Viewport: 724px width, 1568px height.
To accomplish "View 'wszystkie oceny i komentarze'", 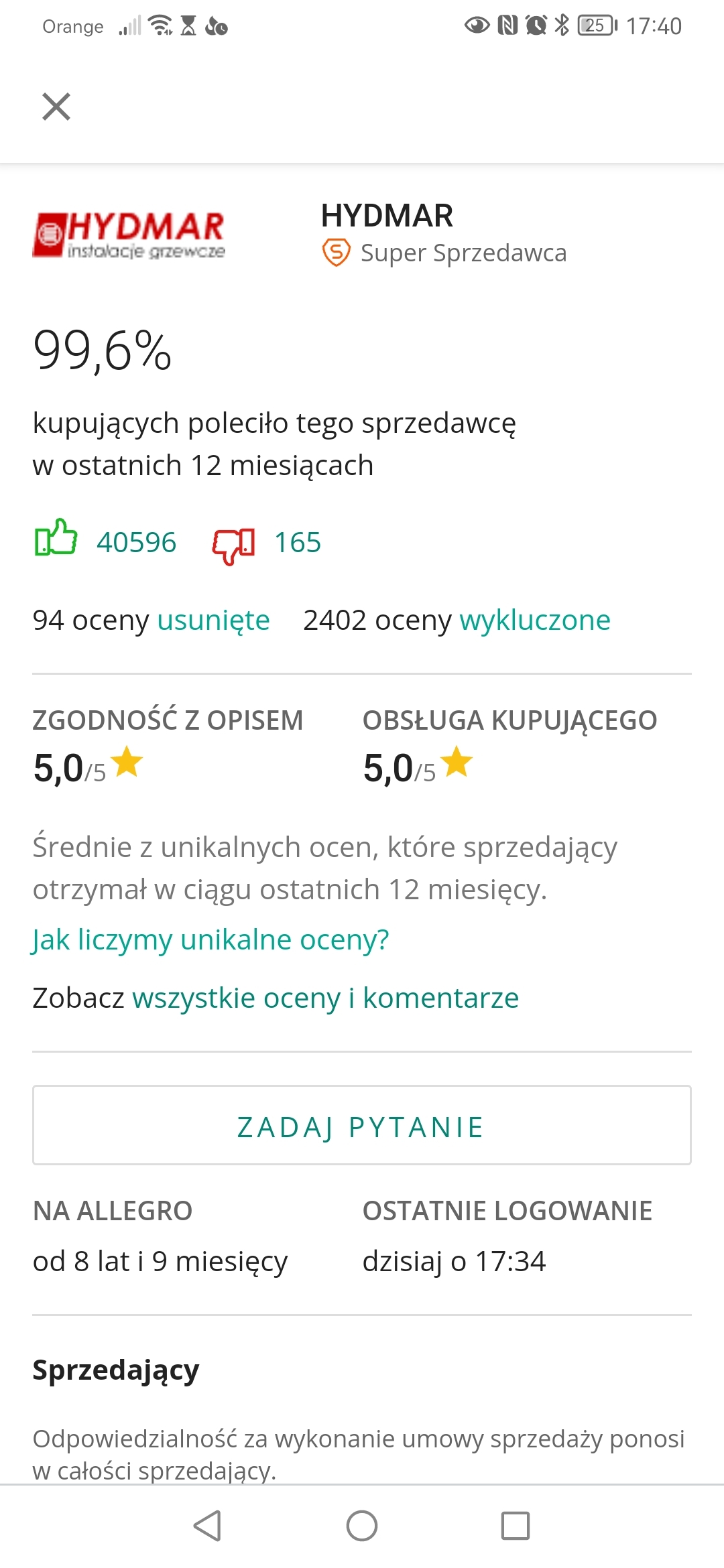I will pyautogui.click(x=325, y=998).
